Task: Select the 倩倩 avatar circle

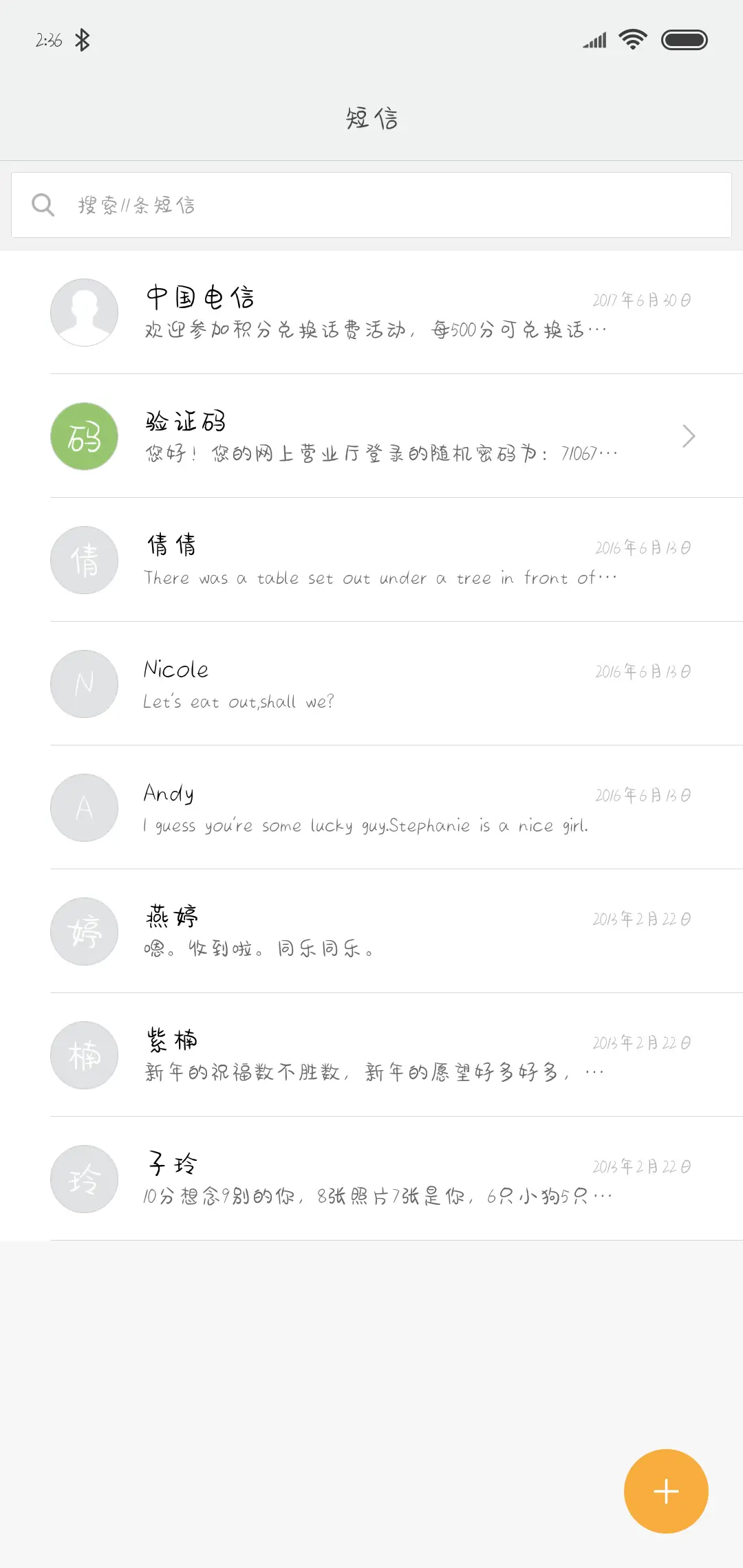Action: [x=84, y=560]
